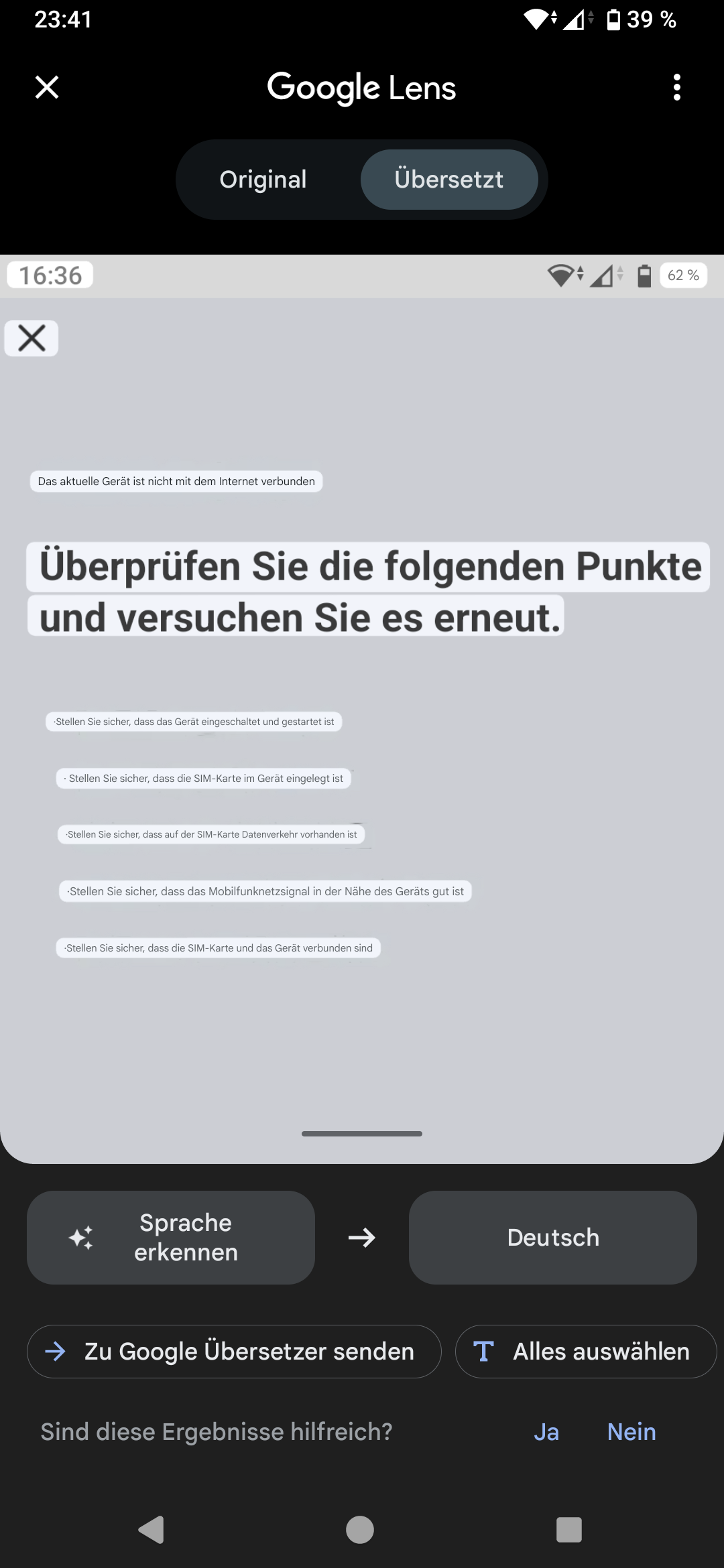The image size is (724, 1568).
Task: Close Google Lens
Action: pos(47,87)
